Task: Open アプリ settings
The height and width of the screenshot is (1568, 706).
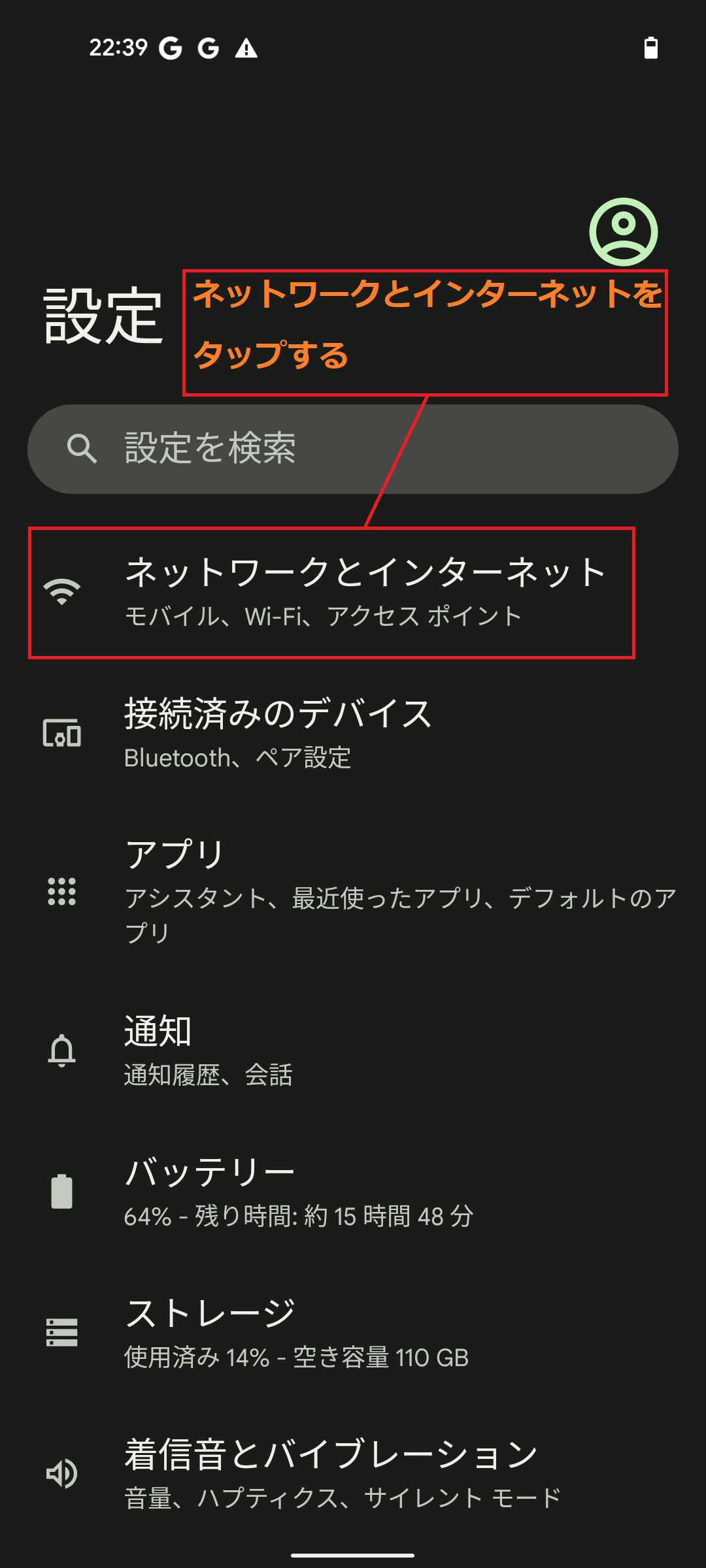Action: pos(353,891)
